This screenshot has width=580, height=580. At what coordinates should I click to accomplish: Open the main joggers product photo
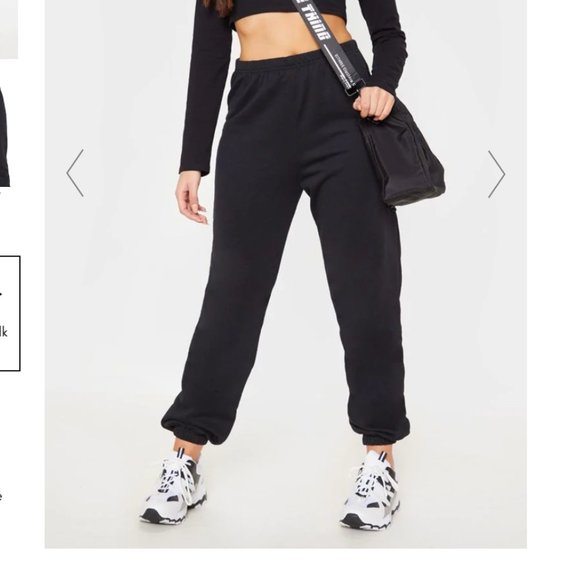(286, 274)
